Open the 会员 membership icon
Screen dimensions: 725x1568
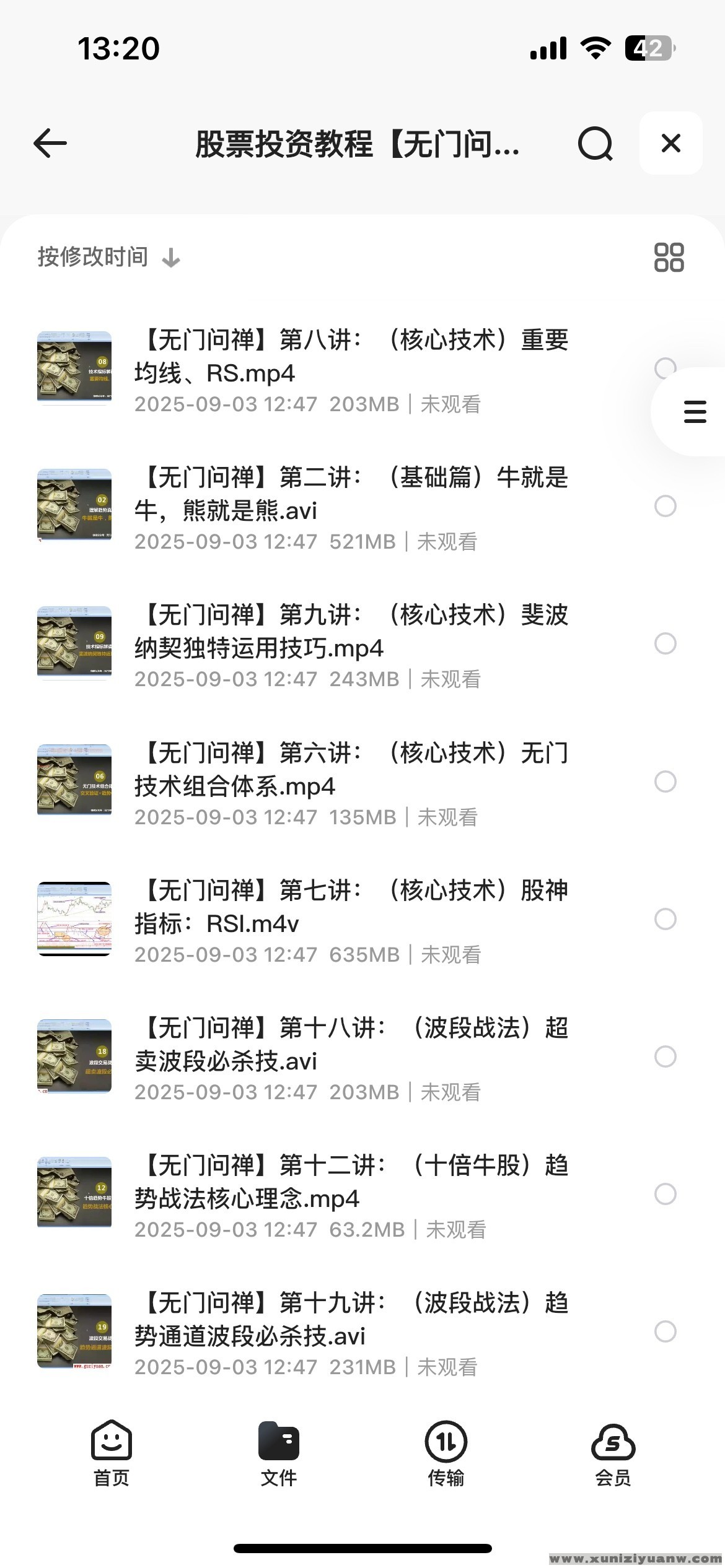click(x=613, y=1456)
